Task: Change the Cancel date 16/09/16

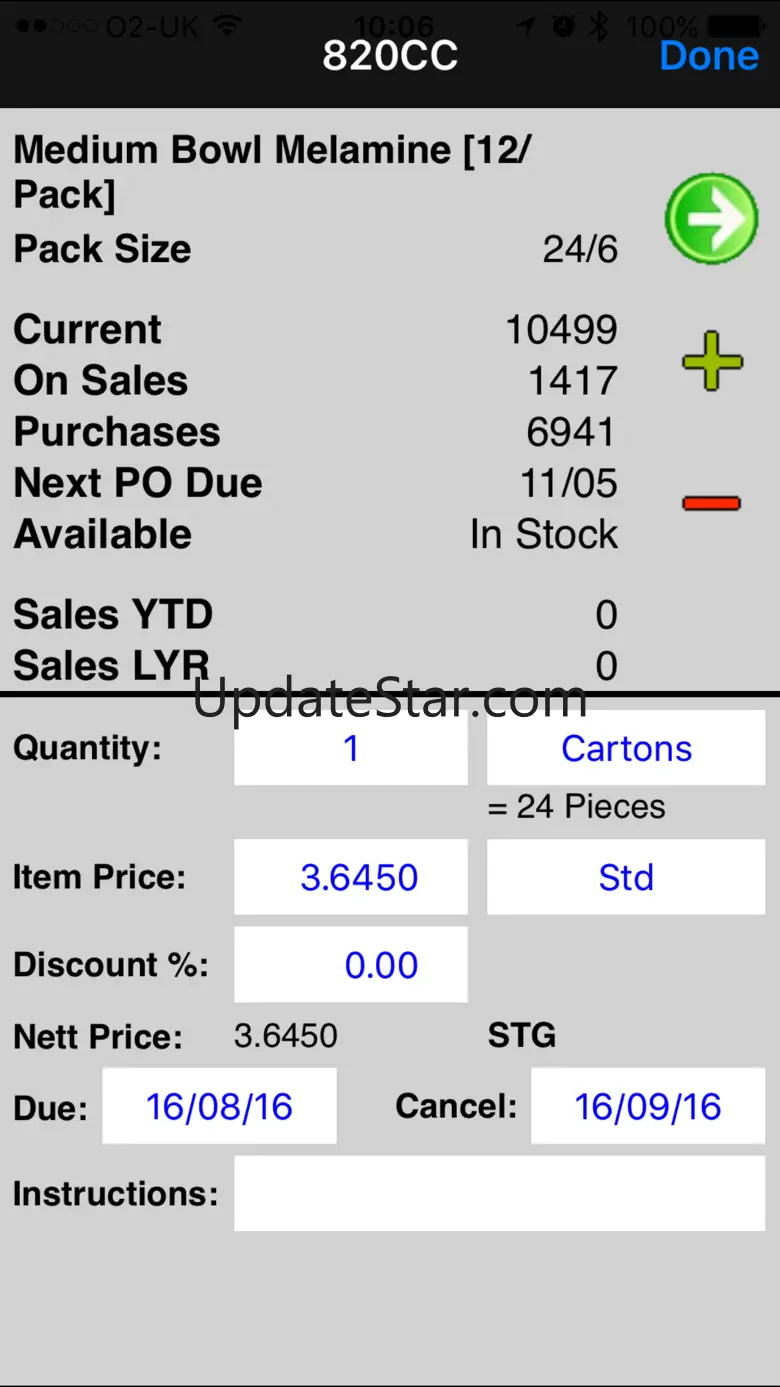Action: [x=647, y=1106]
